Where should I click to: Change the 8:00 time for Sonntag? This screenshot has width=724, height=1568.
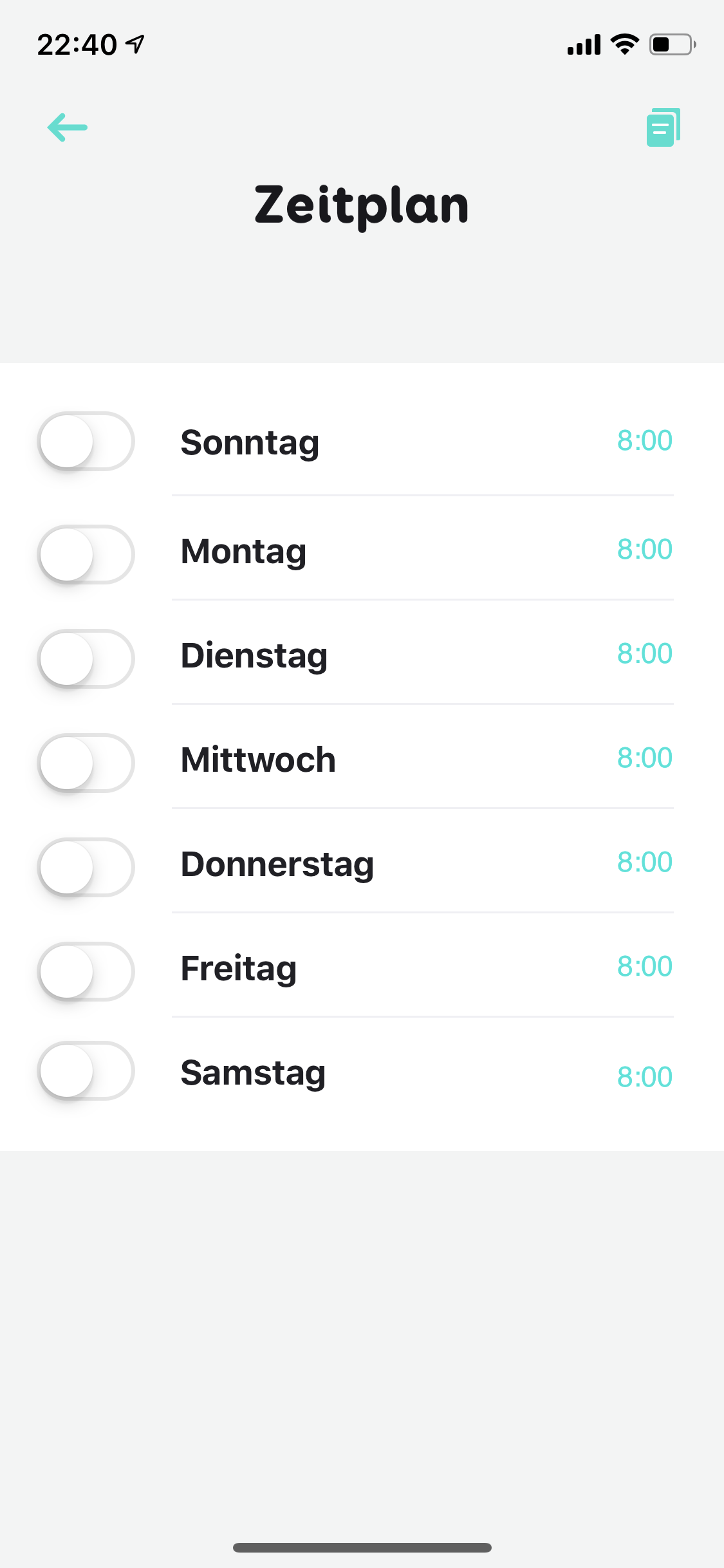coord(644,441)
